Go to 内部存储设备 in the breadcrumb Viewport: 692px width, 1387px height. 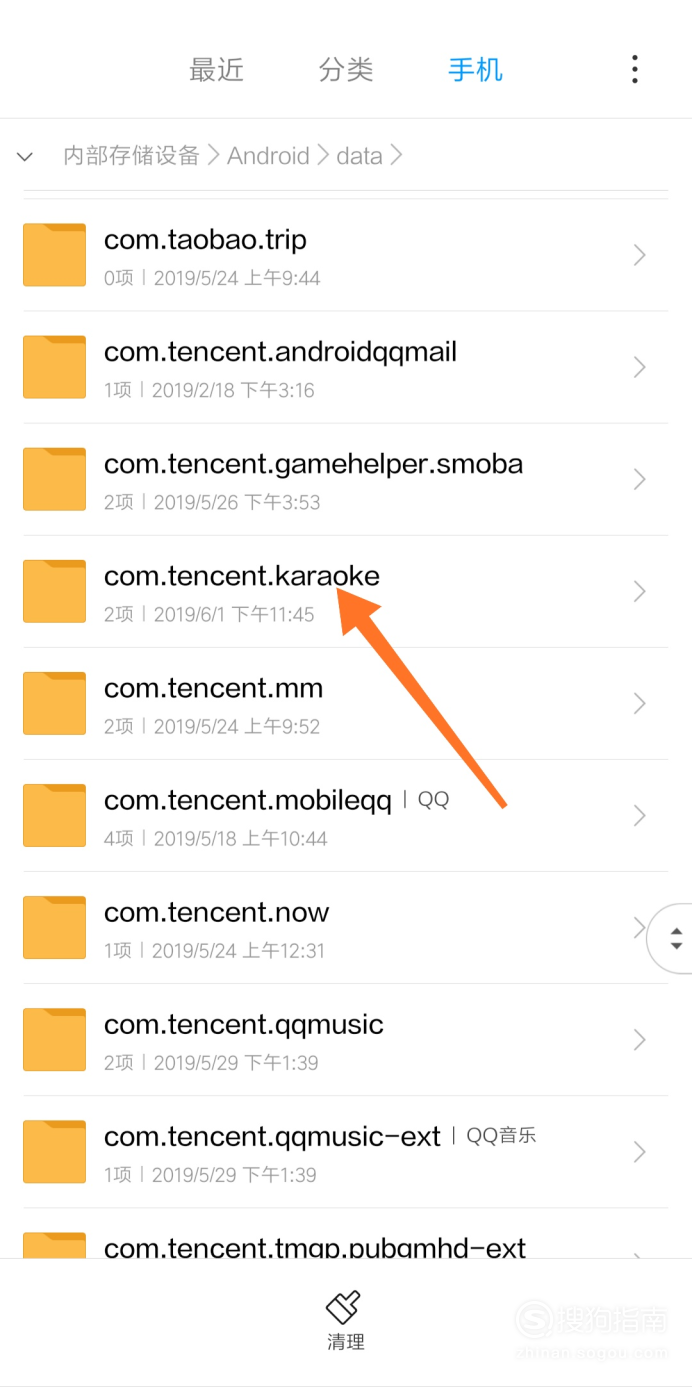132,156
